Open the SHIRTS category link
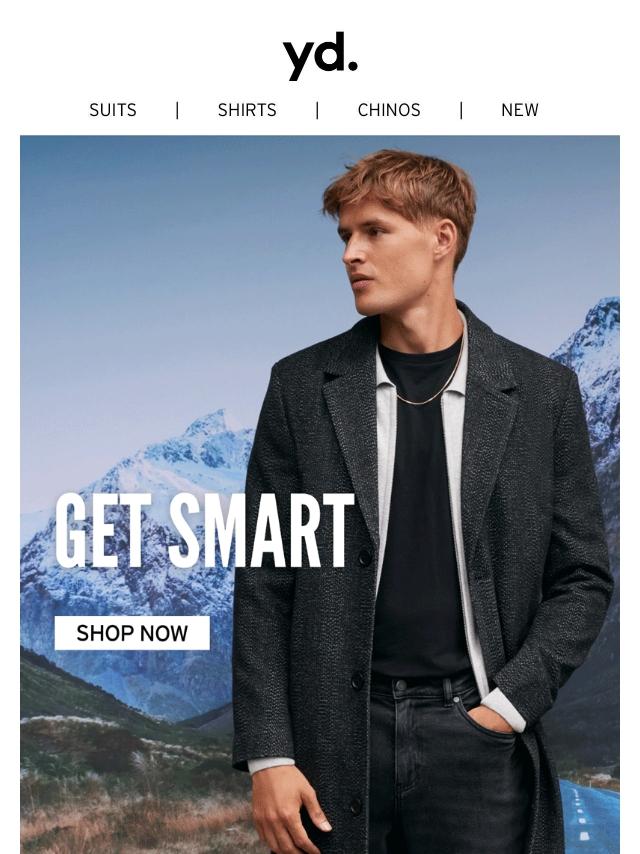The width and height of the screenshot is (640, 854). pos(247,110)
